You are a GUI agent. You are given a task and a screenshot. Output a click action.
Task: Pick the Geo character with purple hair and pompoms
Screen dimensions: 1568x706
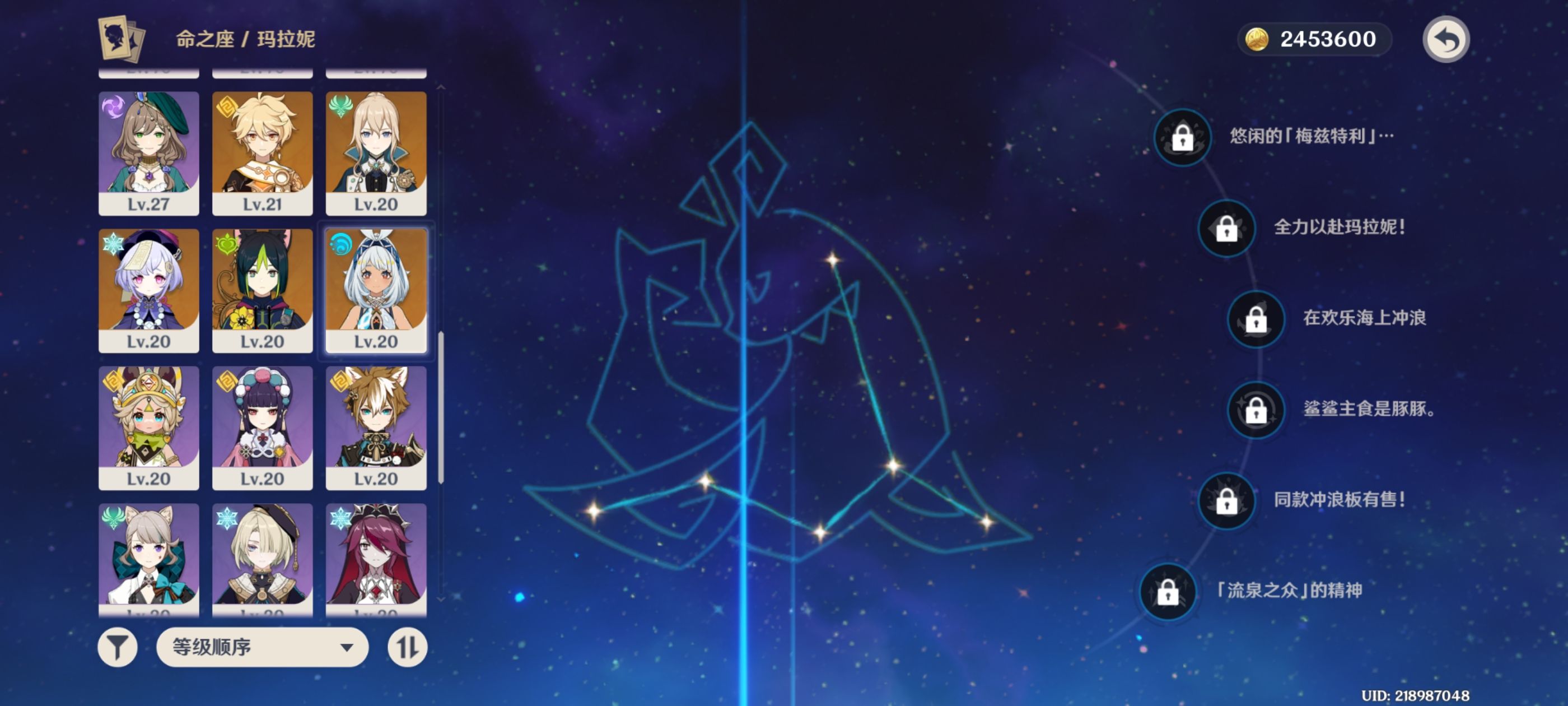pos(262,427)
